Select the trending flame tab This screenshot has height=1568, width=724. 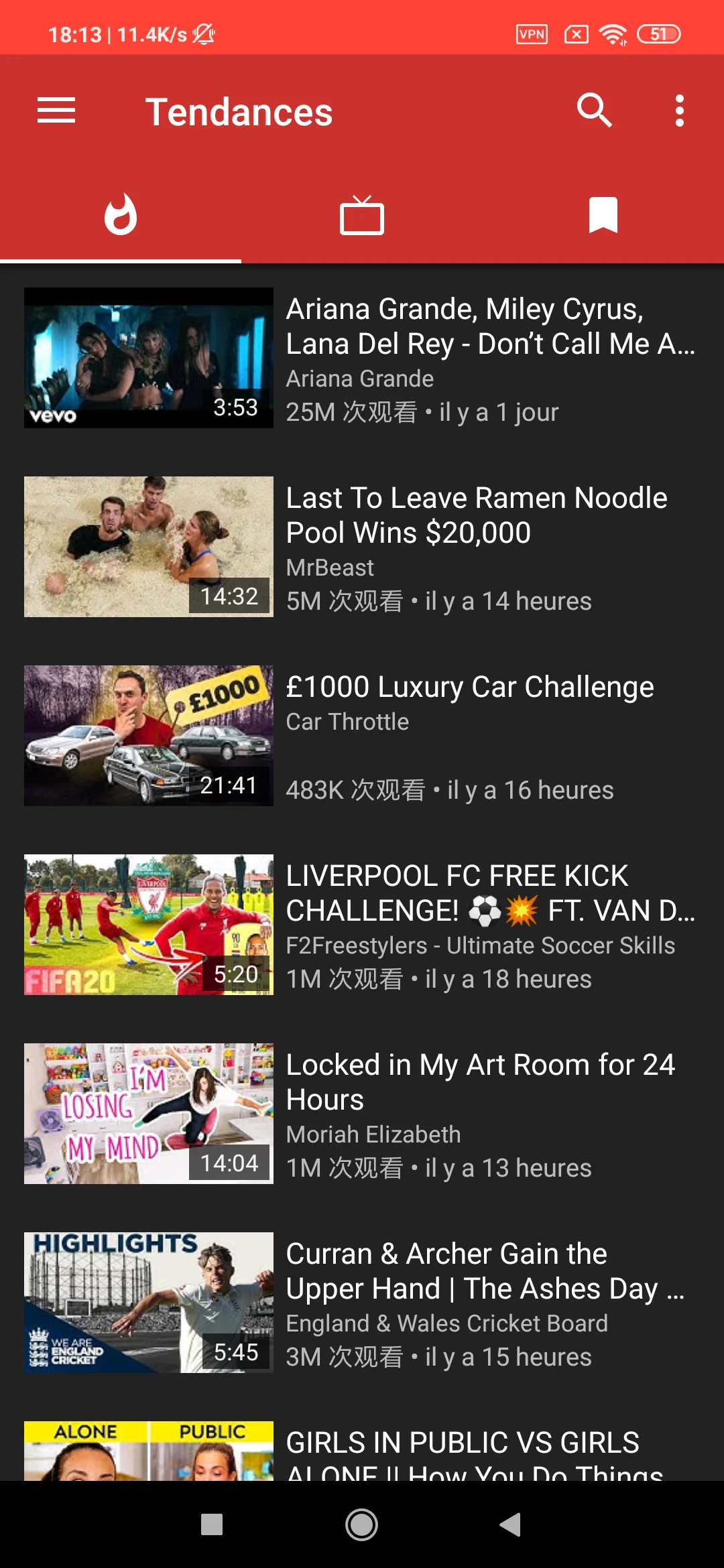point(121,215)
